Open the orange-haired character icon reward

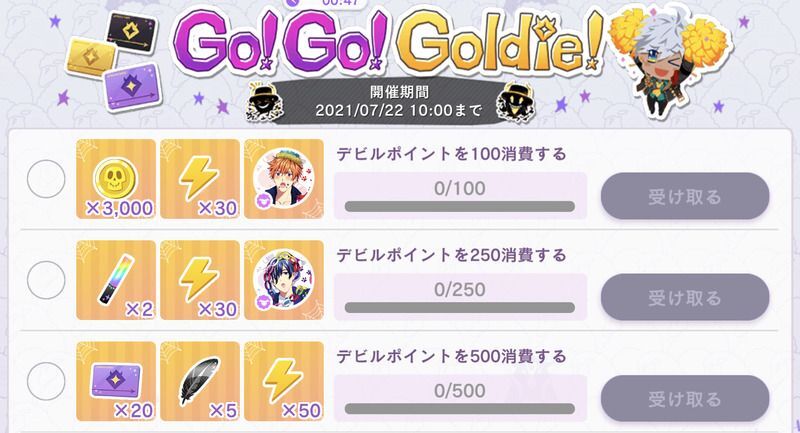283,179
